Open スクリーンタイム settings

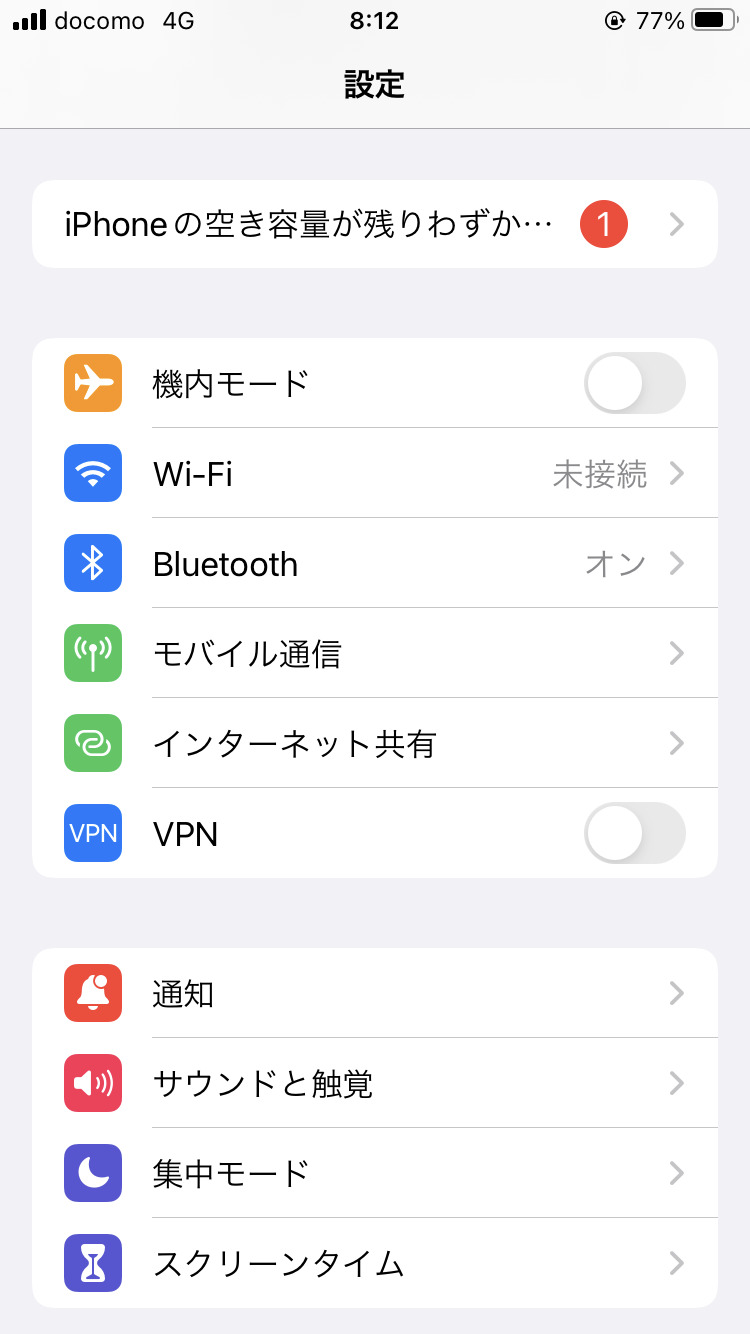[375, 1263]
